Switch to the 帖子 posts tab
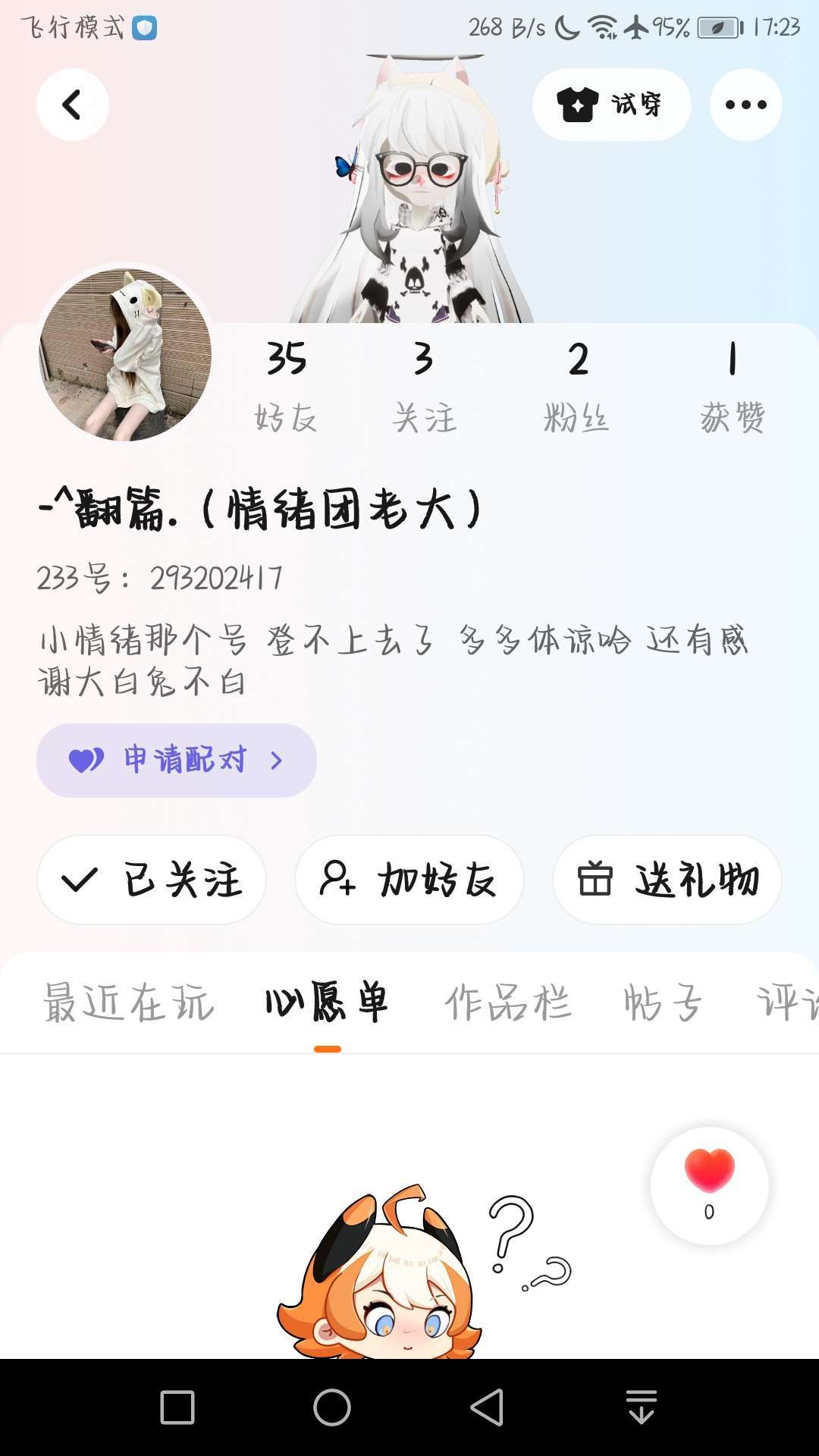Image resolution: width=819 pixels, height=1456 pixels. (x=663, y=1003)
